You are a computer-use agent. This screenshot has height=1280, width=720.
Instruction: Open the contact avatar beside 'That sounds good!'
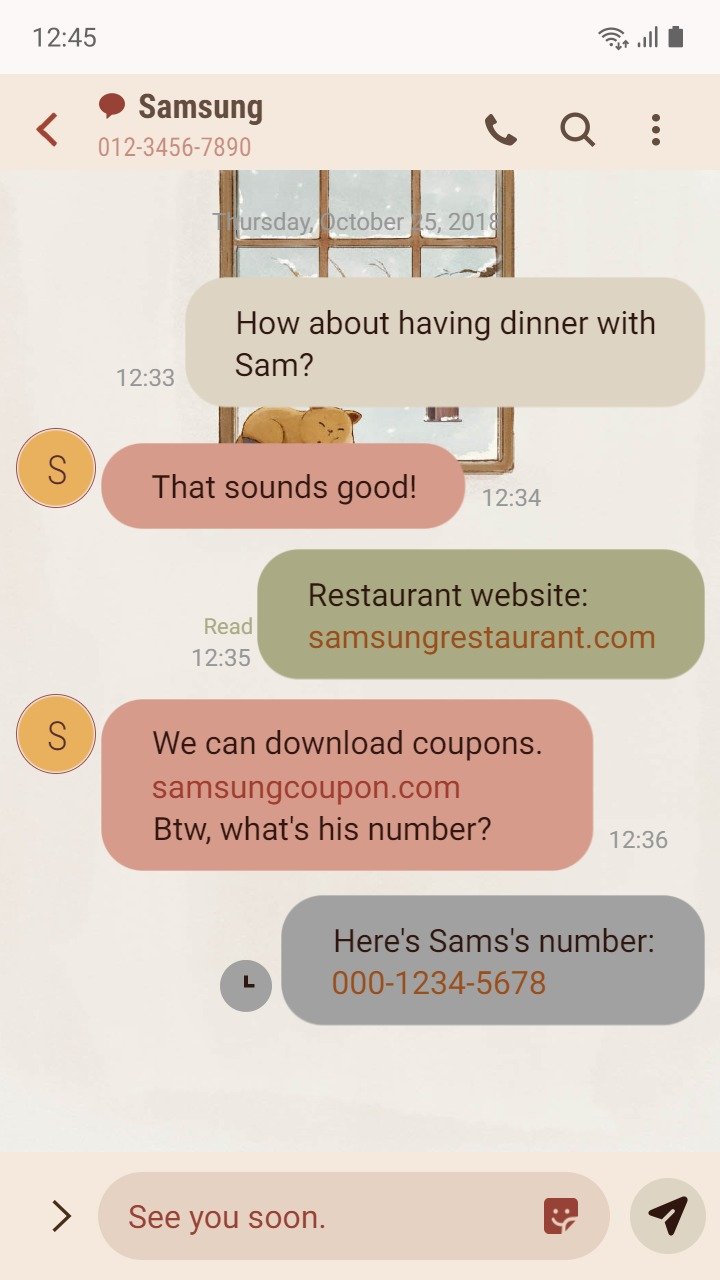pos(56,468)
